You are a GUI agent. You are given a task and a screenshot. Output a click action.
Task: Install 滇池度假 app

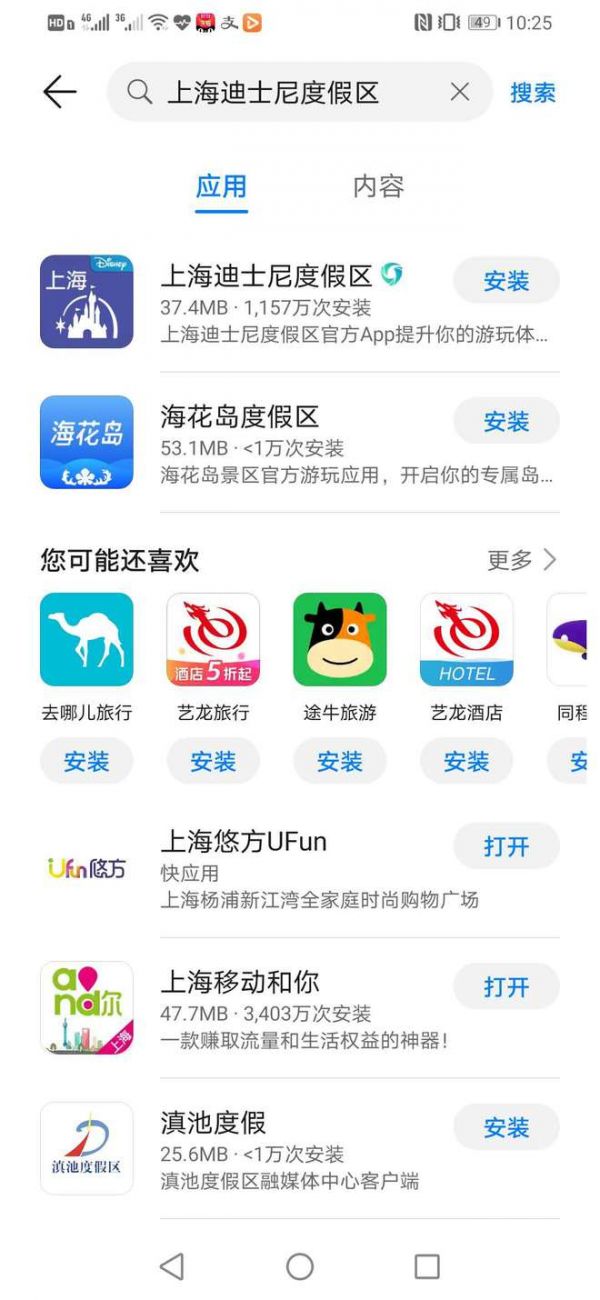coord(506,1128)
